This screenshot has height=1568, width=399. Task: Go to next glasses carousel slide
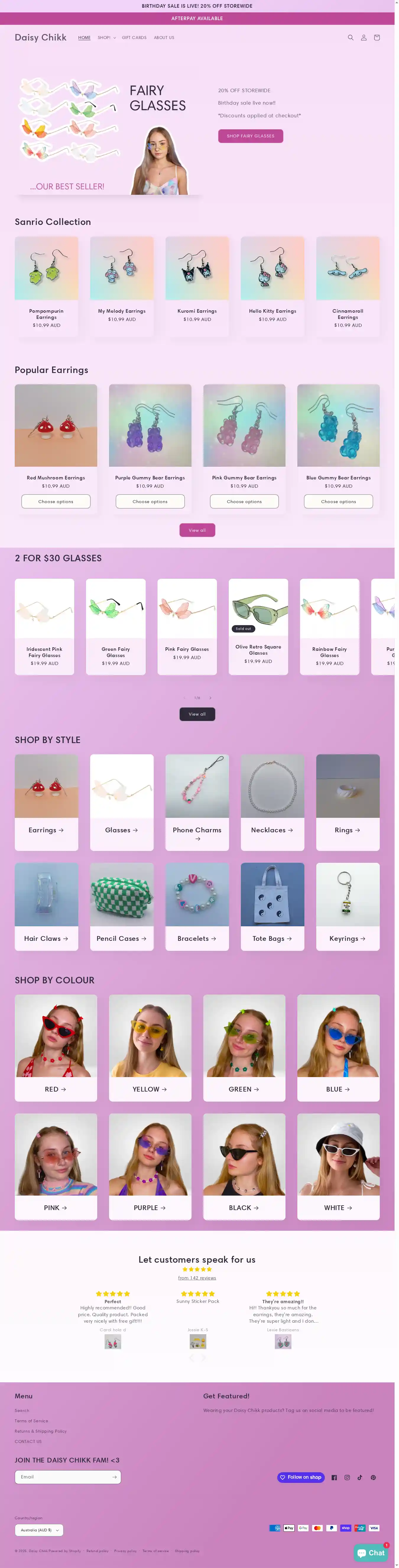[210, 698]
